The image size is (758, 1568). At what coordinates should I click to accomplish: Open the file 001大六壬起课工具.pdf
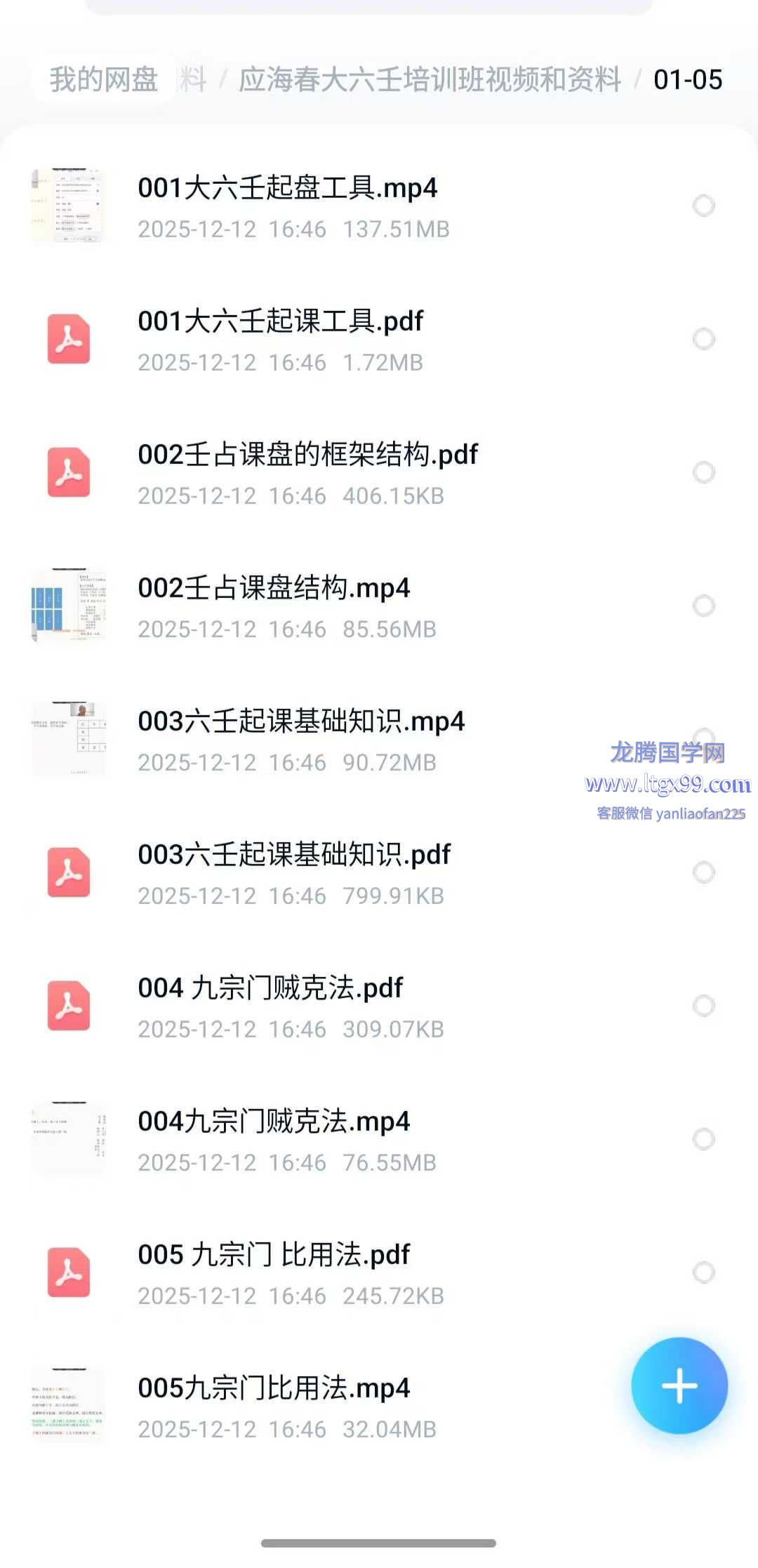pyautogui.click(x=281, y=321)
